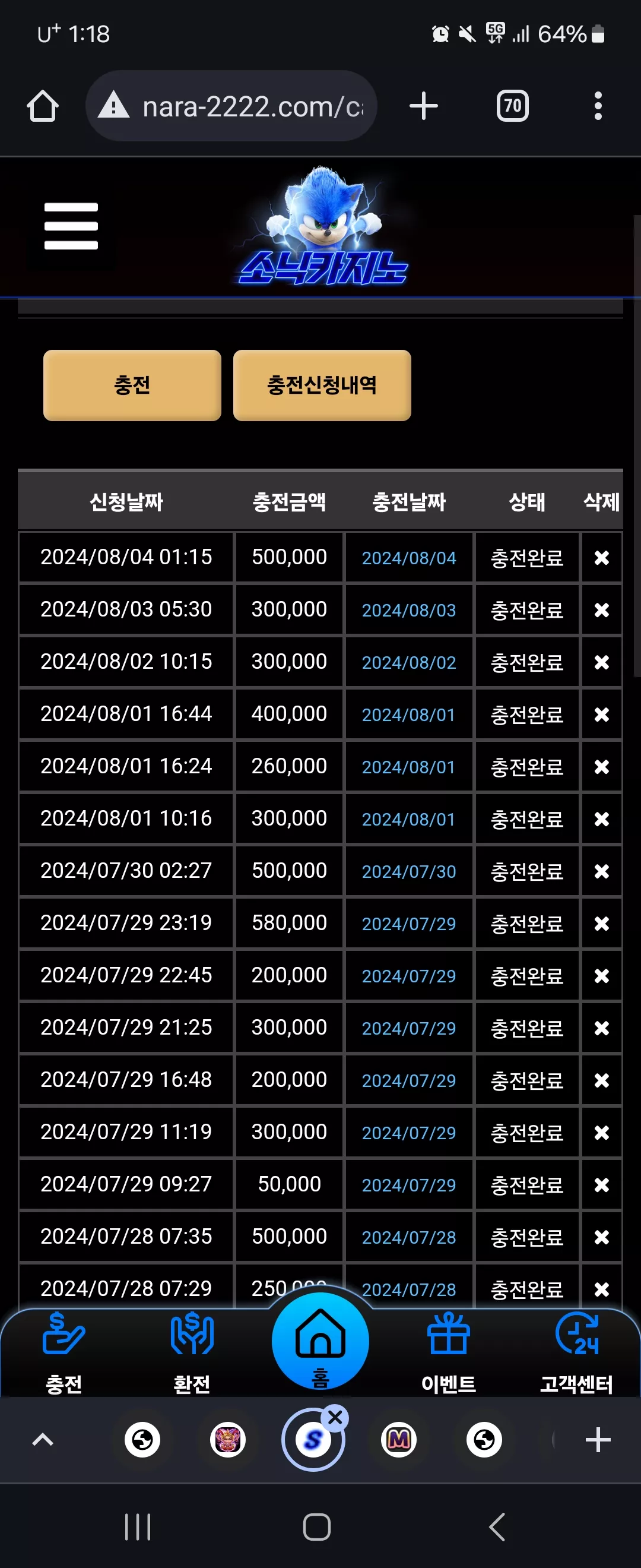Tap the nara-2222.com address bar

231,106
